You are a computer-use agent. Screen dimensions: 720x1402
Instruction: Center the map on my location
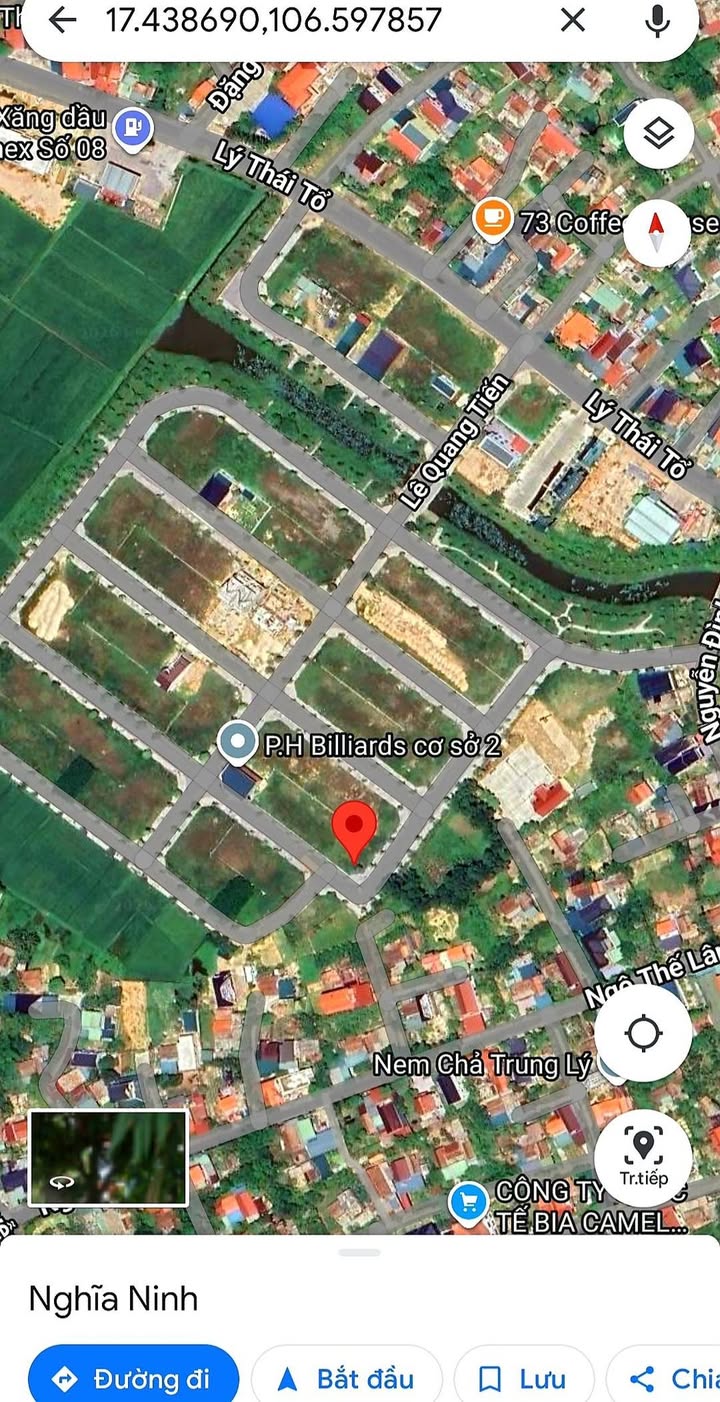coord(643,1033)
